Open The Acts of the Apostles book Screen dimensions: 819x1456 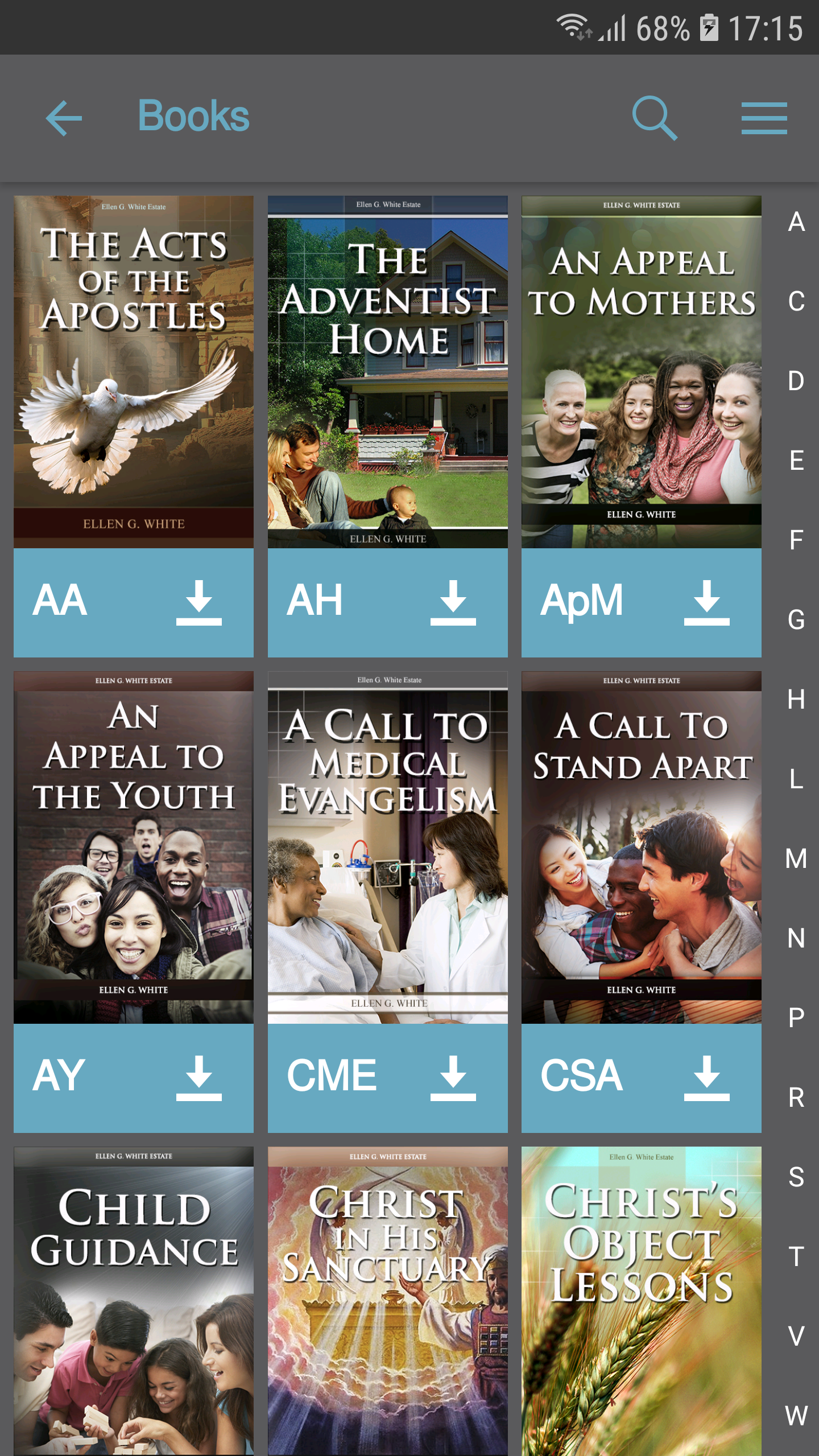tap(134, 372)
